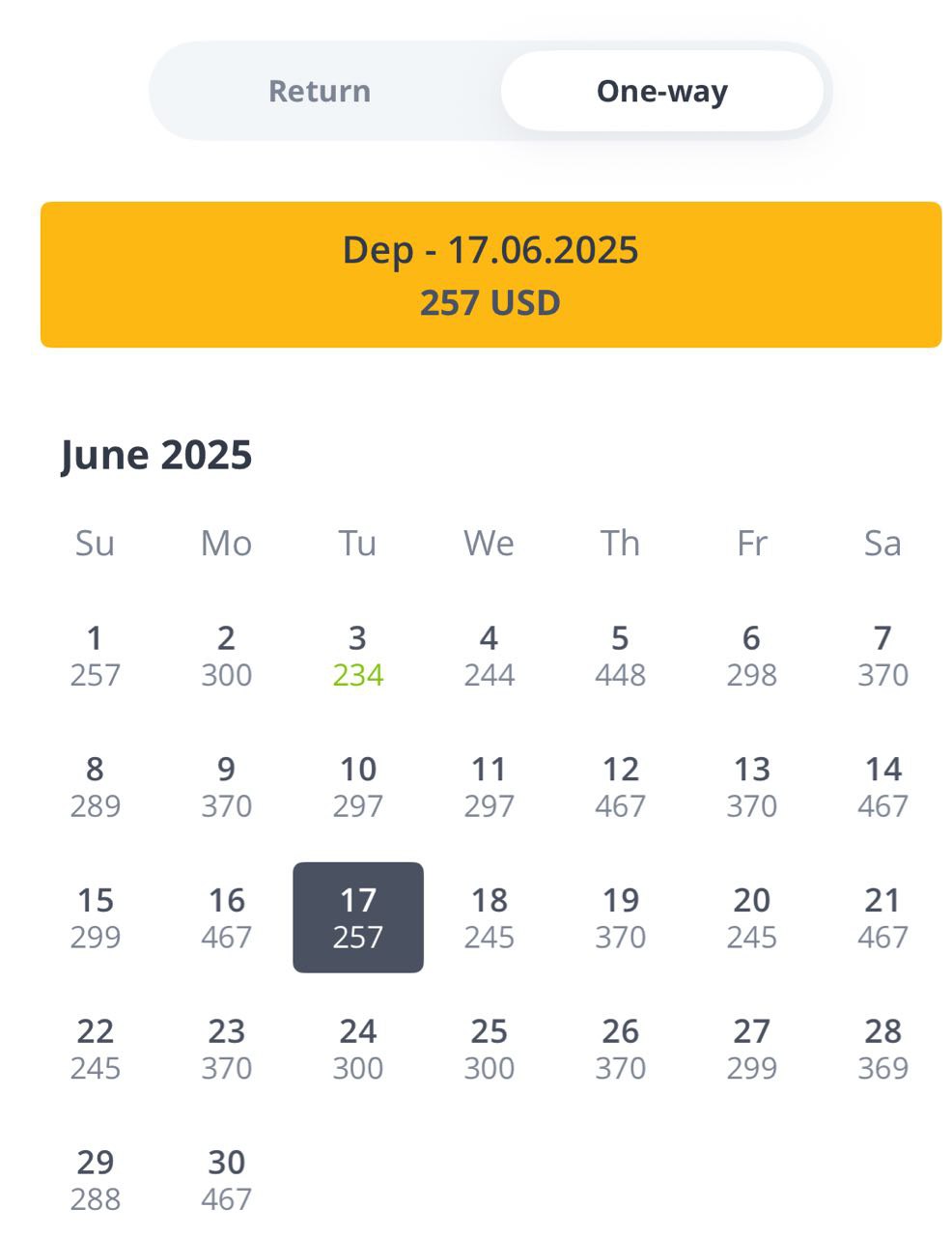Select June 18 priced at 245

coord(489,917)
